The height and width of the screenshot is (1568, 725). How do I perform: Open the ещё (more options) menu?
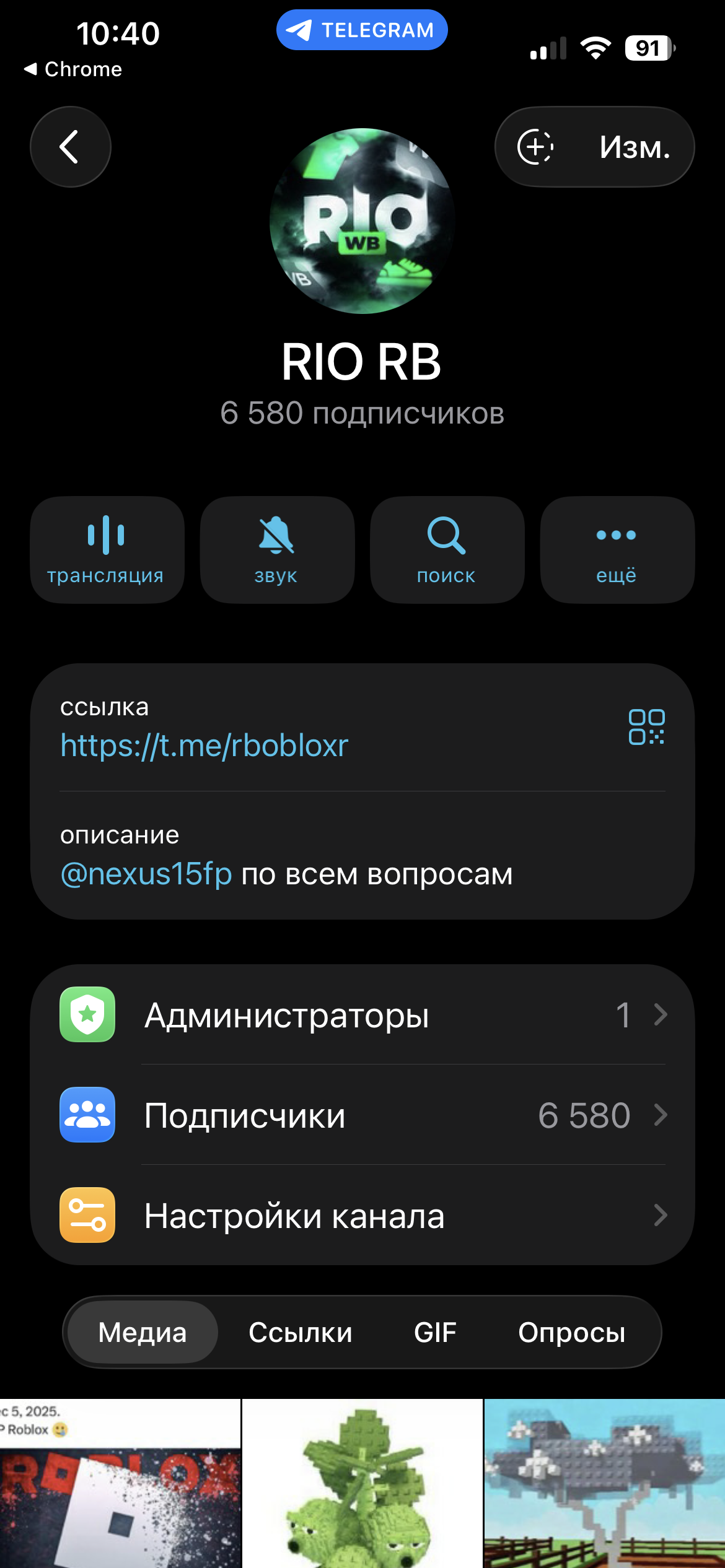click(617, 549)
